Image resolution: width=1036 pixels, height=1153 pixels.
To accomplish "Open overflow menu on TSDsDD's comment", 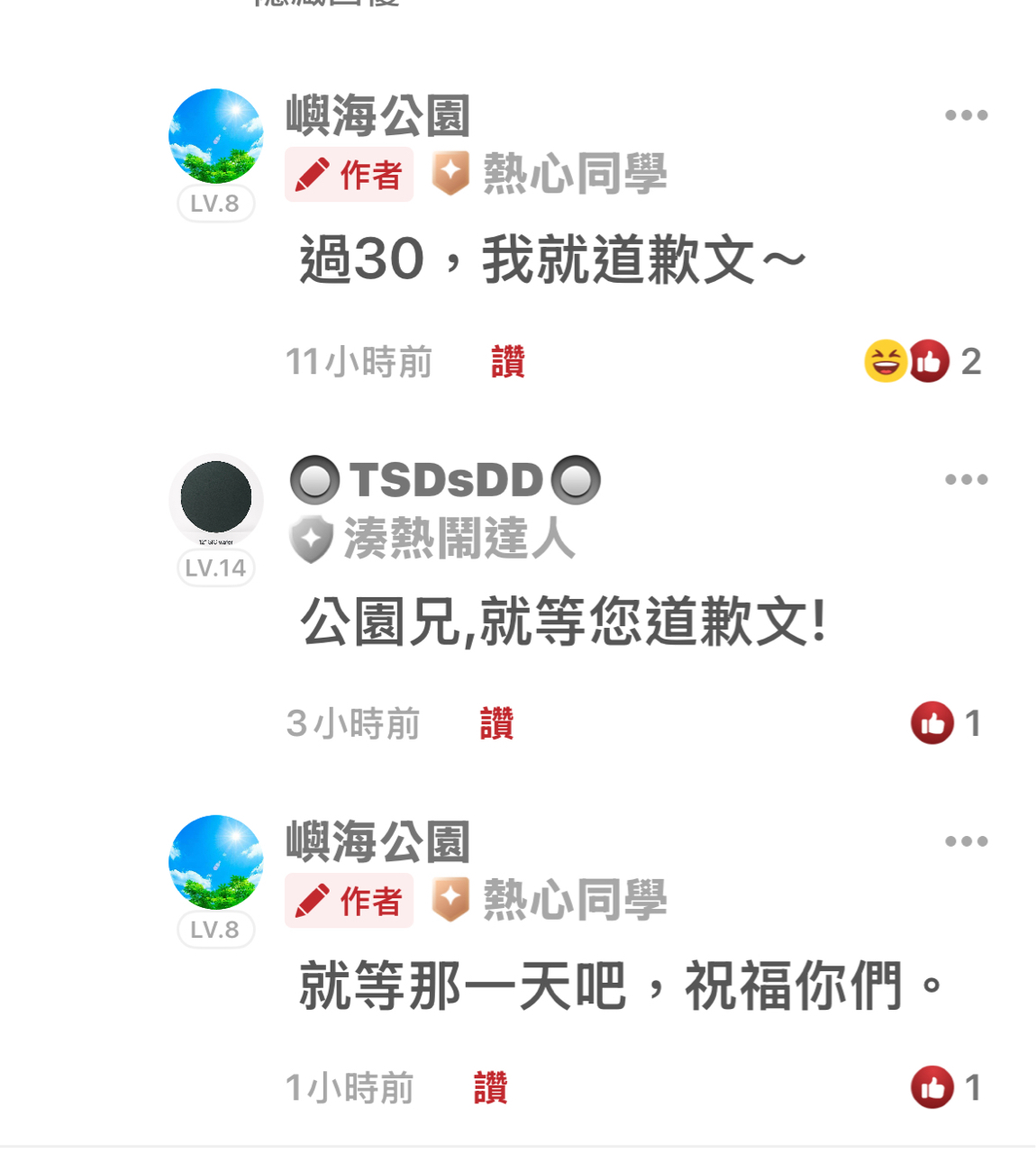I will pos(966,479).
